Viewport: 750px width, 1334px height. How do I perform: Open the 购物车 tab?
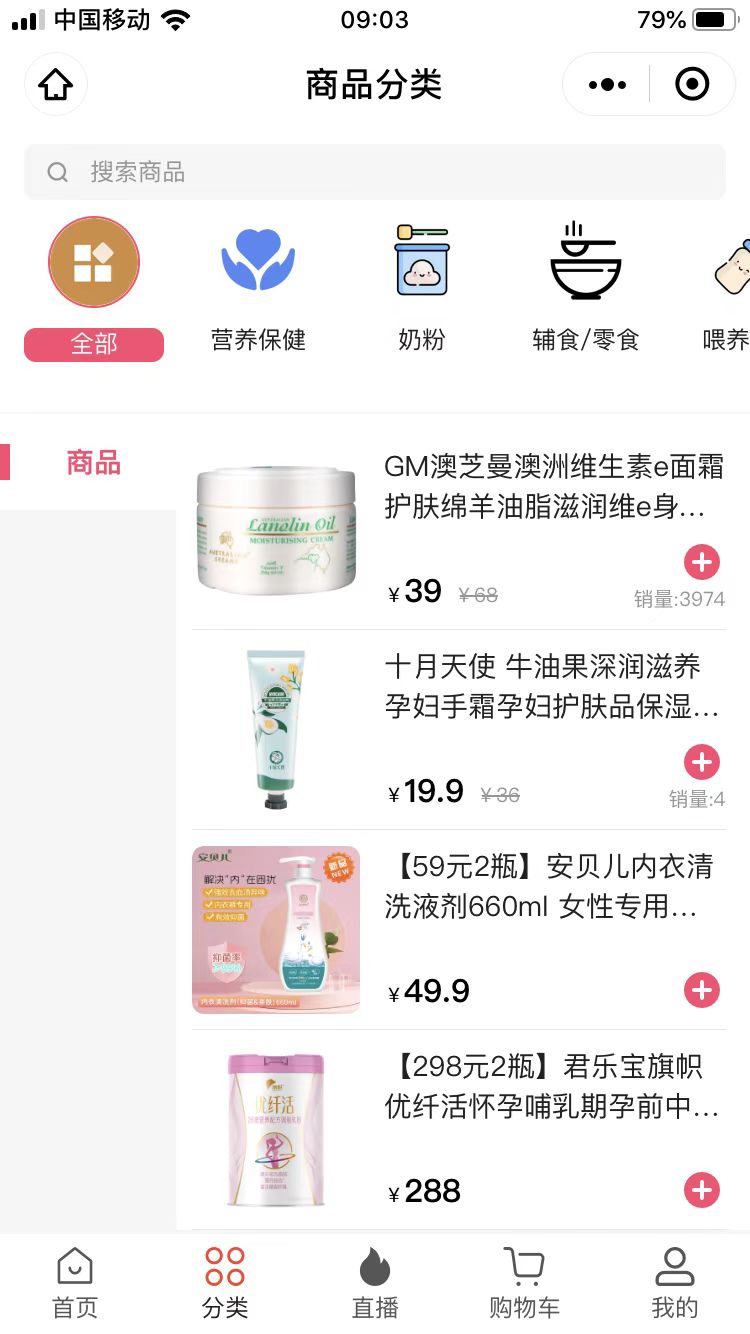coord(524,1284)
